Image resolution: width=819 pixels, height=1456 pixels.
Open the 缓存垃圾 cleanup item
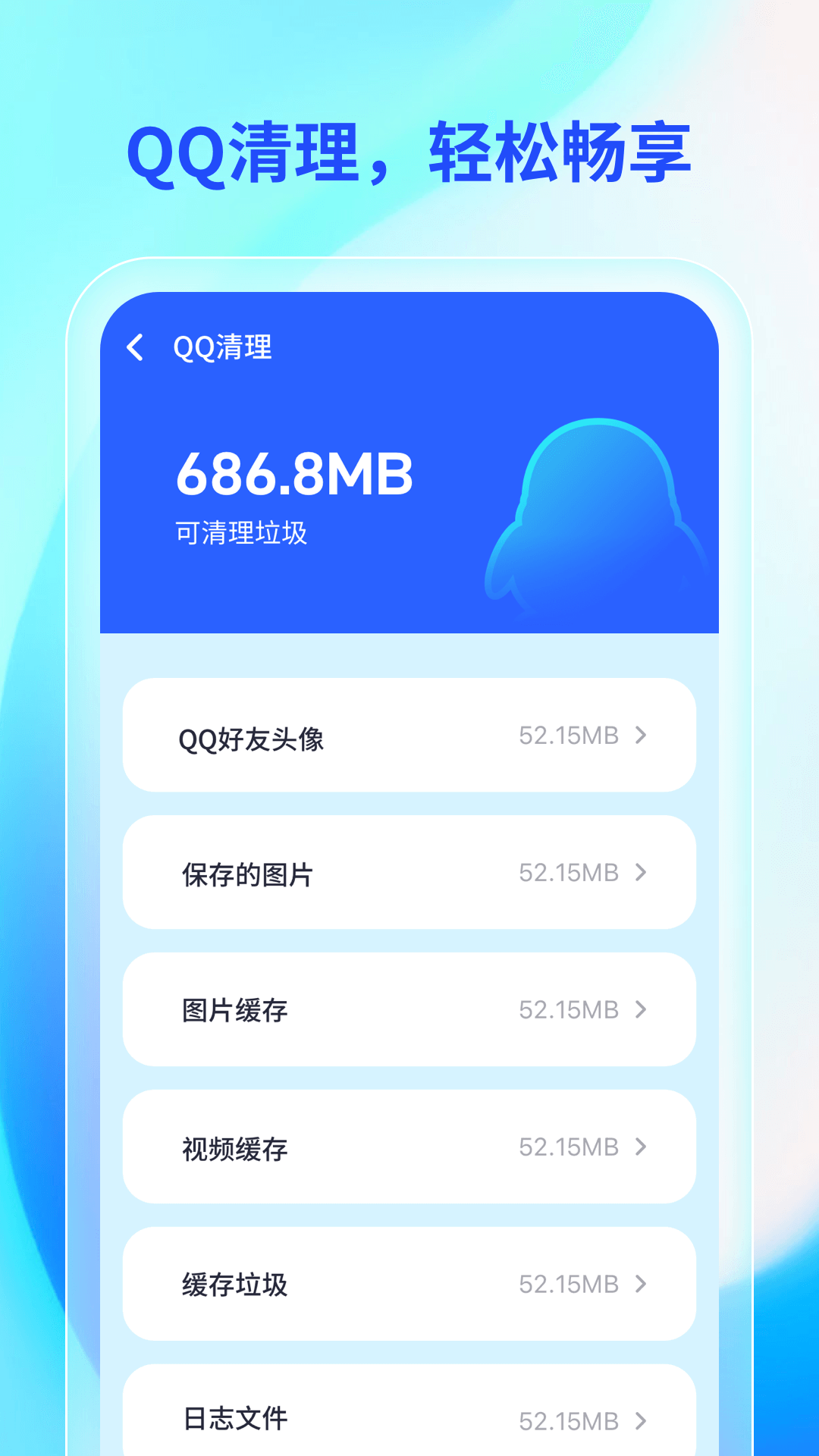(409, 1284)
